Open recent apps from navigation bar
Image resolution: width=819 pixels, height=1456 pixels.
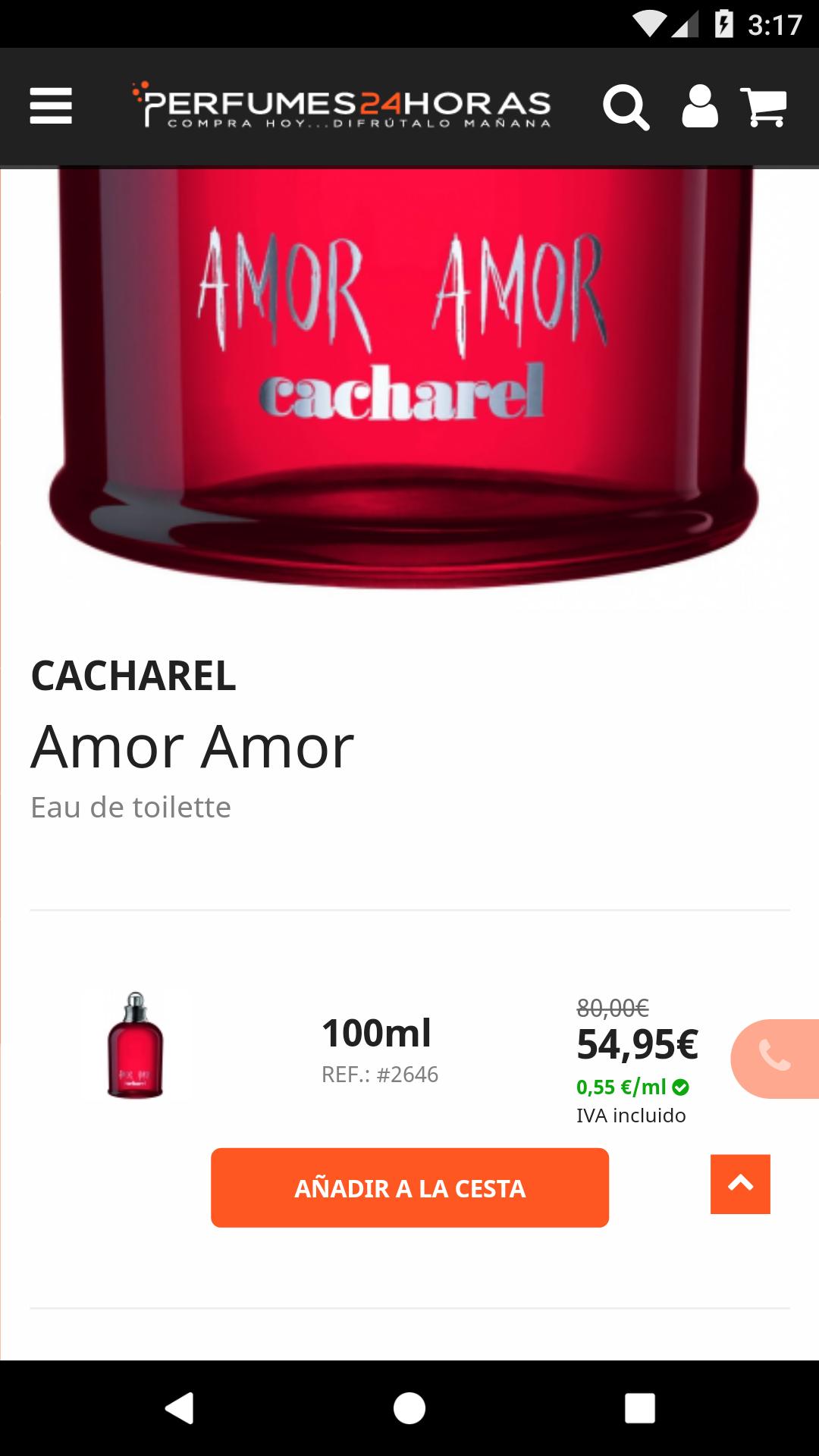[x=639, y=1408]
